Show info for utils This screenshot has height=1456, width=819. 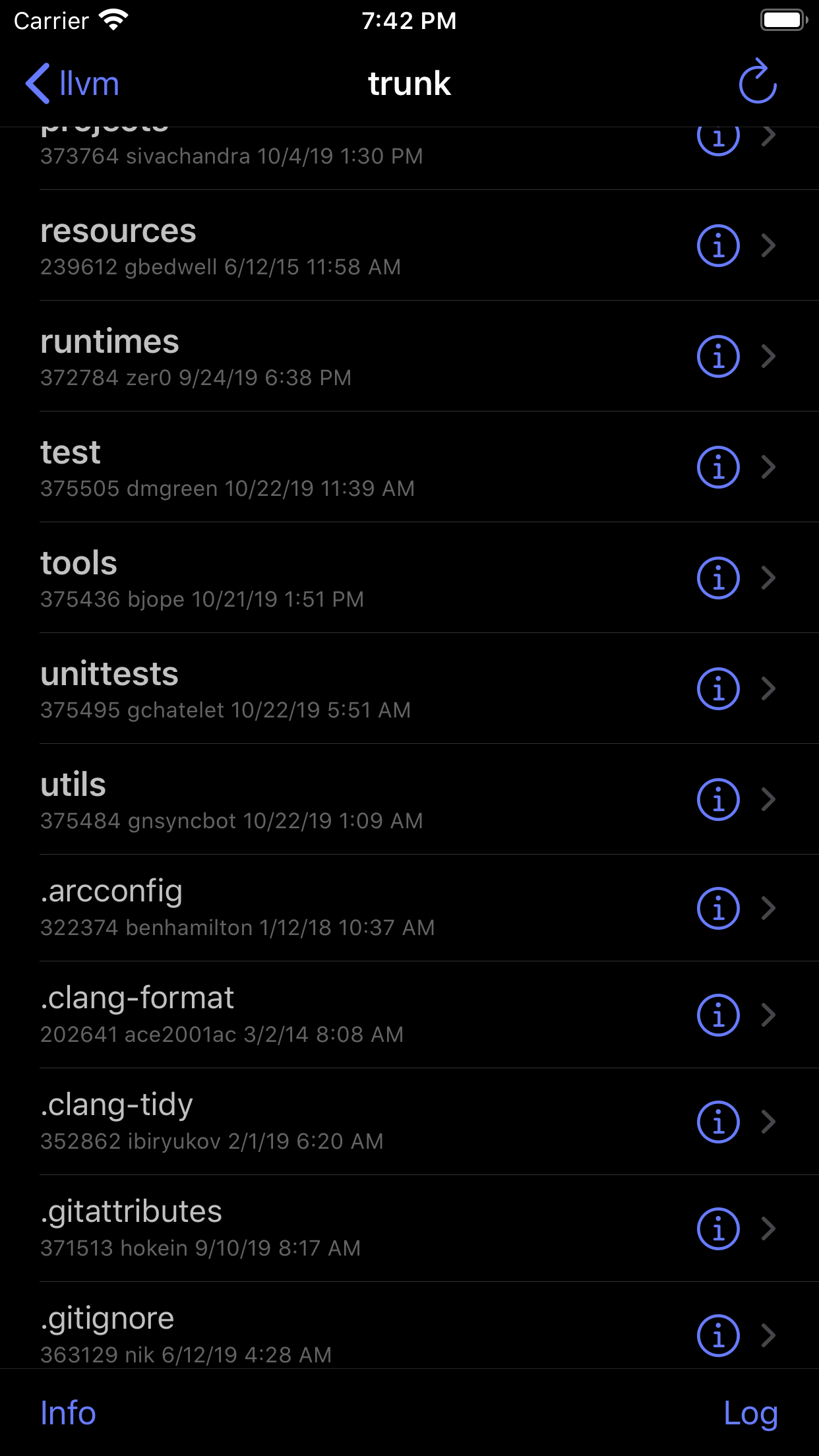(x=718, y=800)
